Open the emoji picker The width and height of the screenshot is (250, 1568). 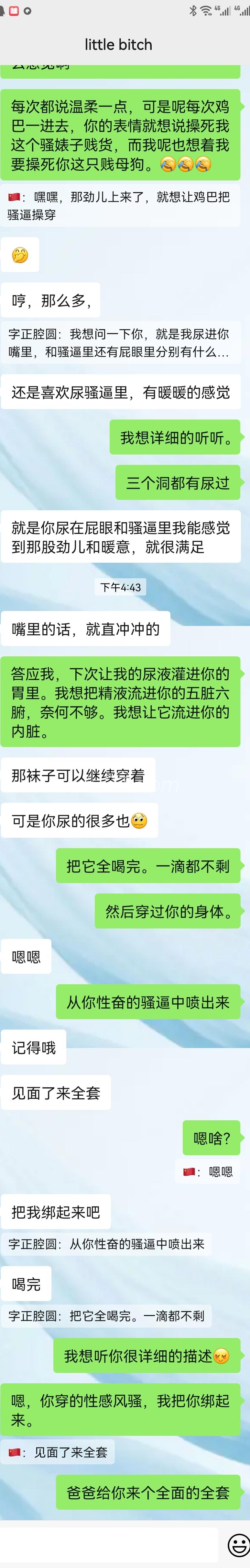click(x=238, y=1545)
